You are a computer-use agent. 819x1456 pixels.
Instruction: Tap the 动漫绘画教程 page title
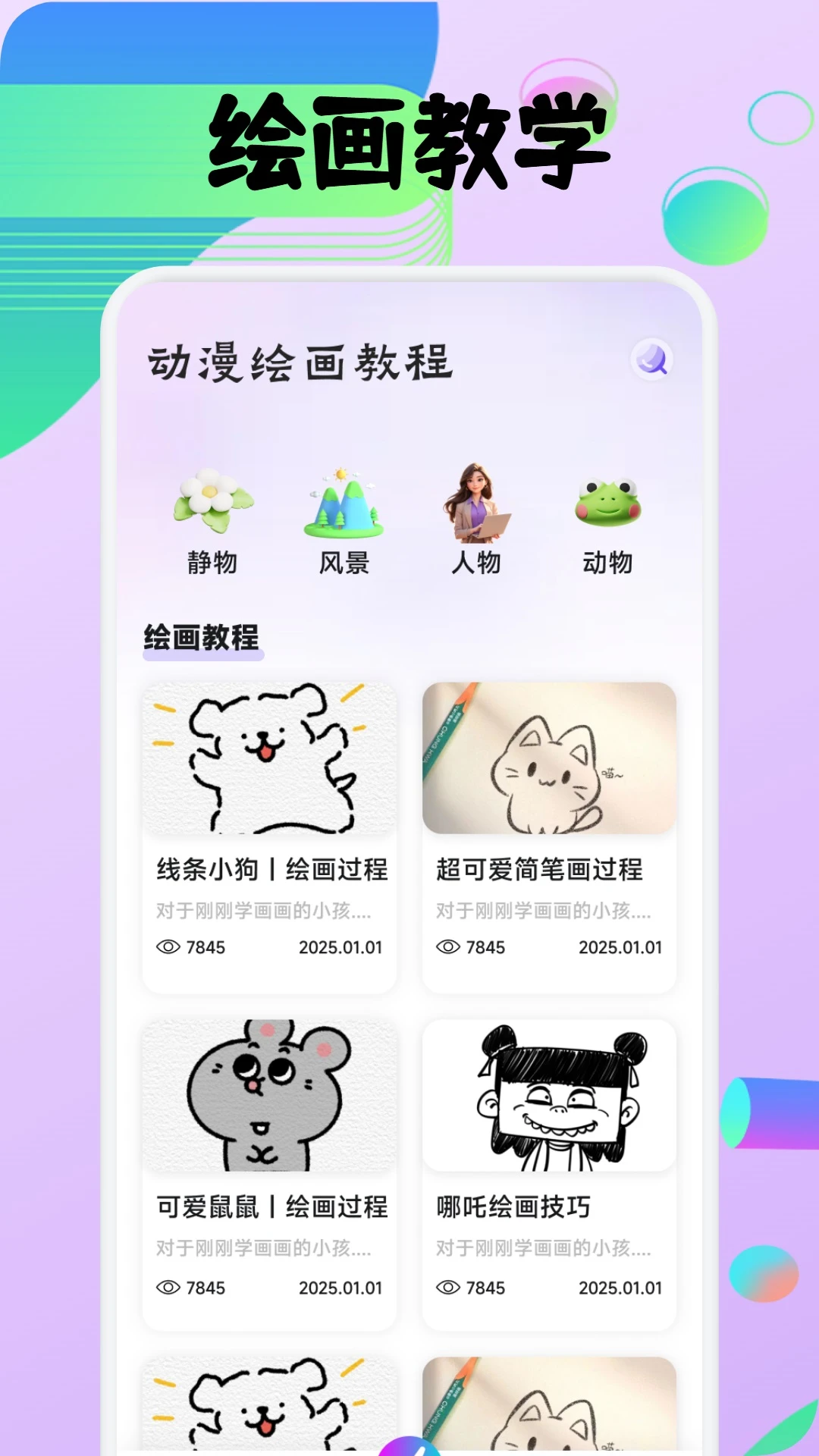300,362
